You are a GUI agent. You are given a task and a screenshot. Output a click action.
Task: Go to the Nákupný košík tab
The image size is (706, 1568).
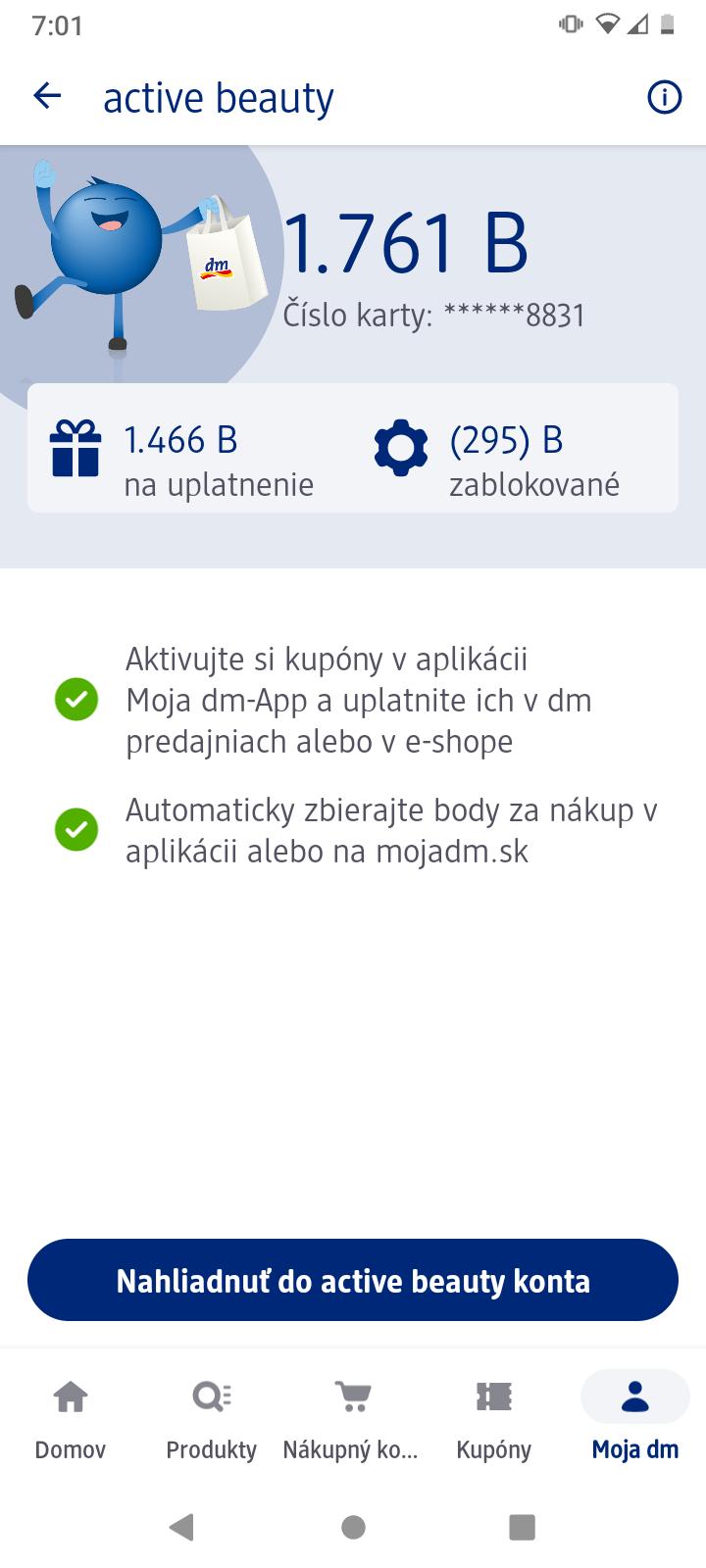352,1417
